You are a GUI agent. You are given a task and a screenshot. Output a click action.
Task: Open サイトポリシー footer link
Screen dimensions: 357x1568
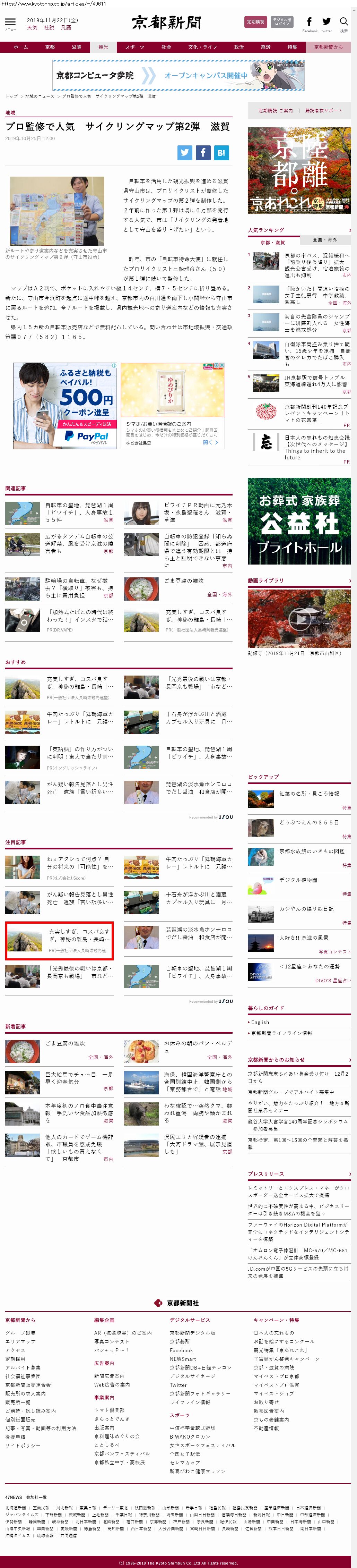(23, 1445)
